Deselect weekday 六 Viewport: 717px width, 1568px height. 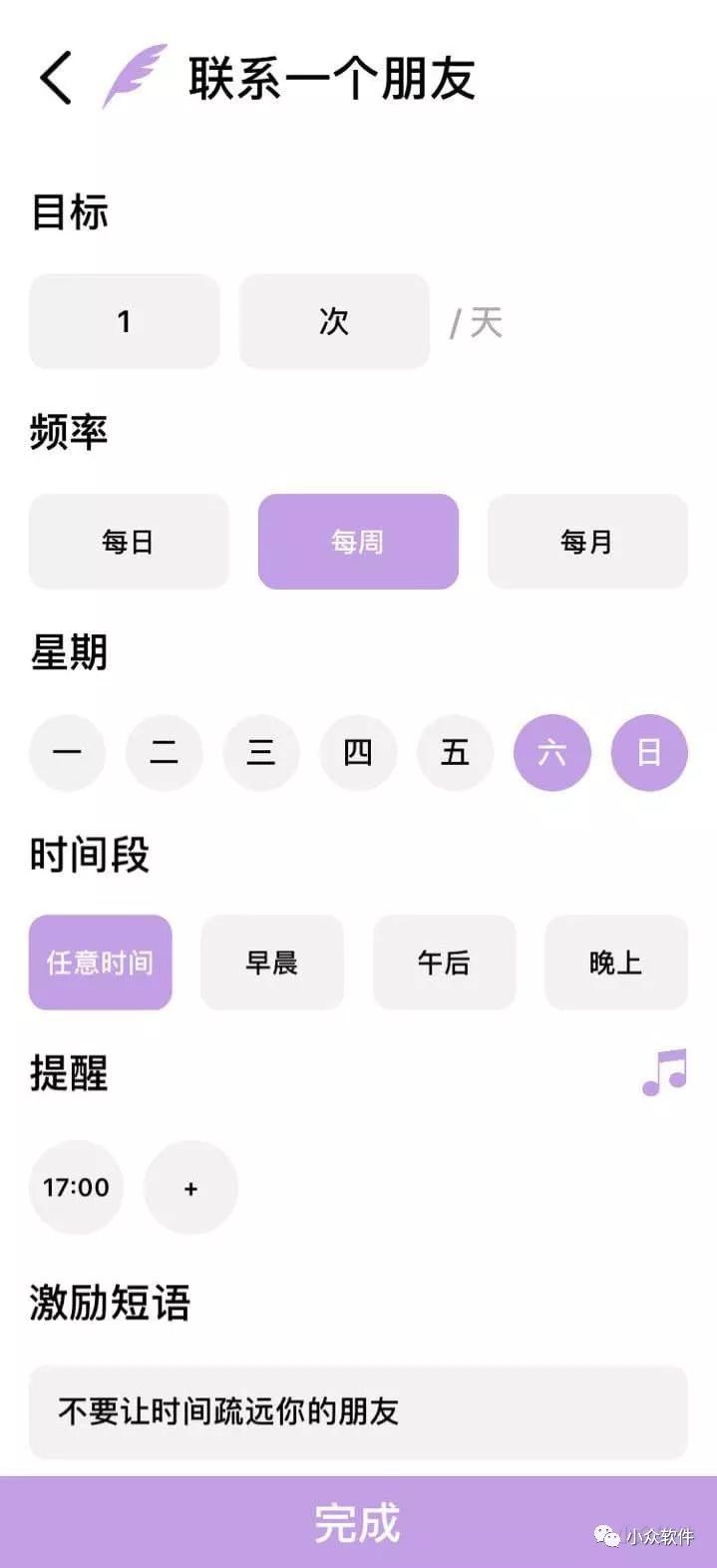[551, 752]
